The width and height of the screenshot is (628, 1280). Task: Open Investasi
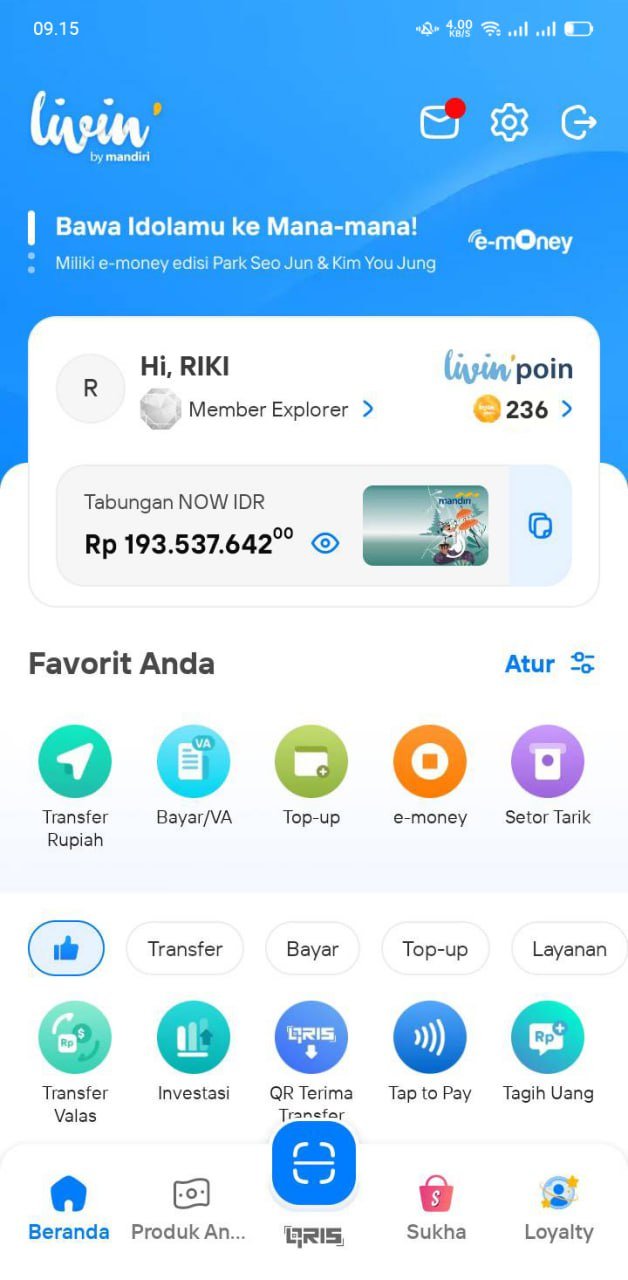coord(193,1038)
